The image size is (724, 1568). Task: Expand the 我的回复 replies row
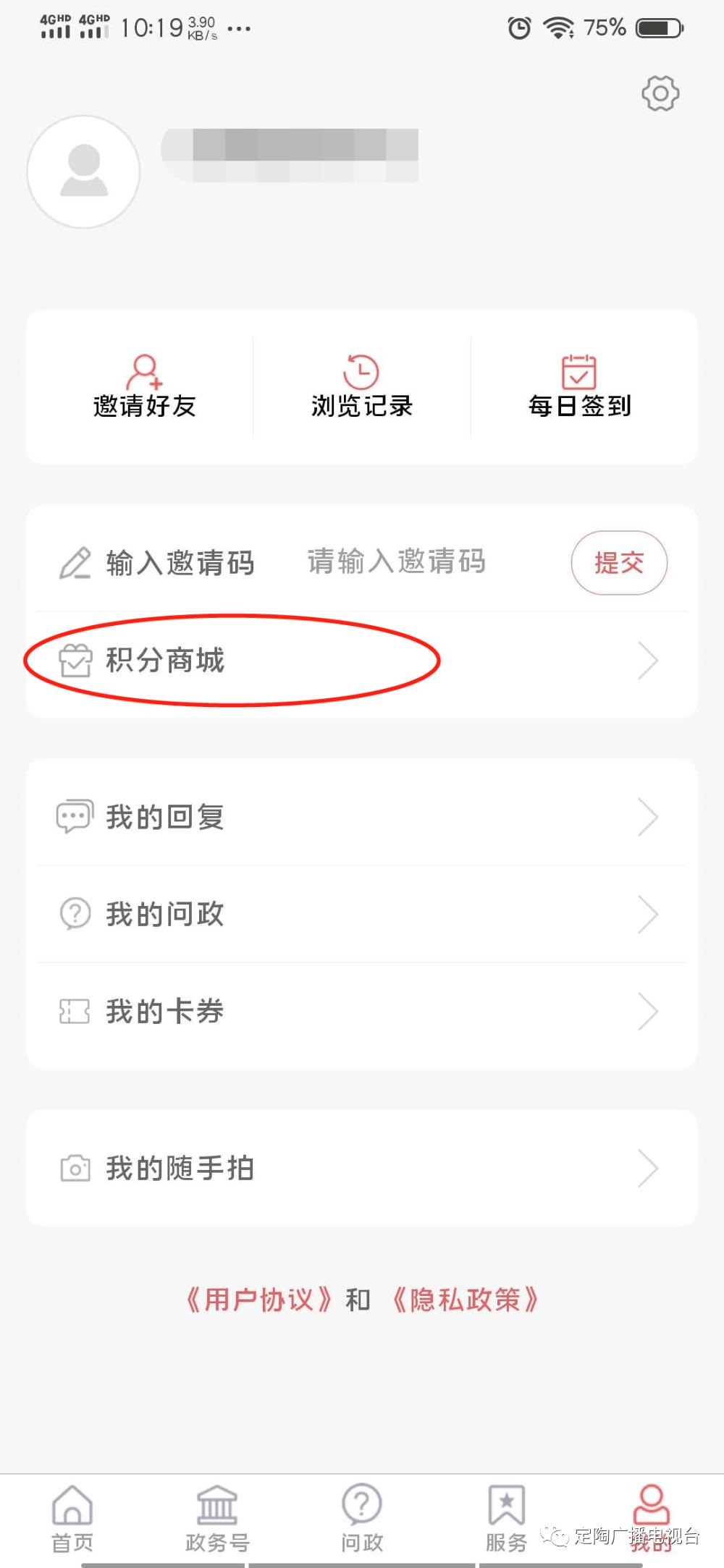pos(647,816)
